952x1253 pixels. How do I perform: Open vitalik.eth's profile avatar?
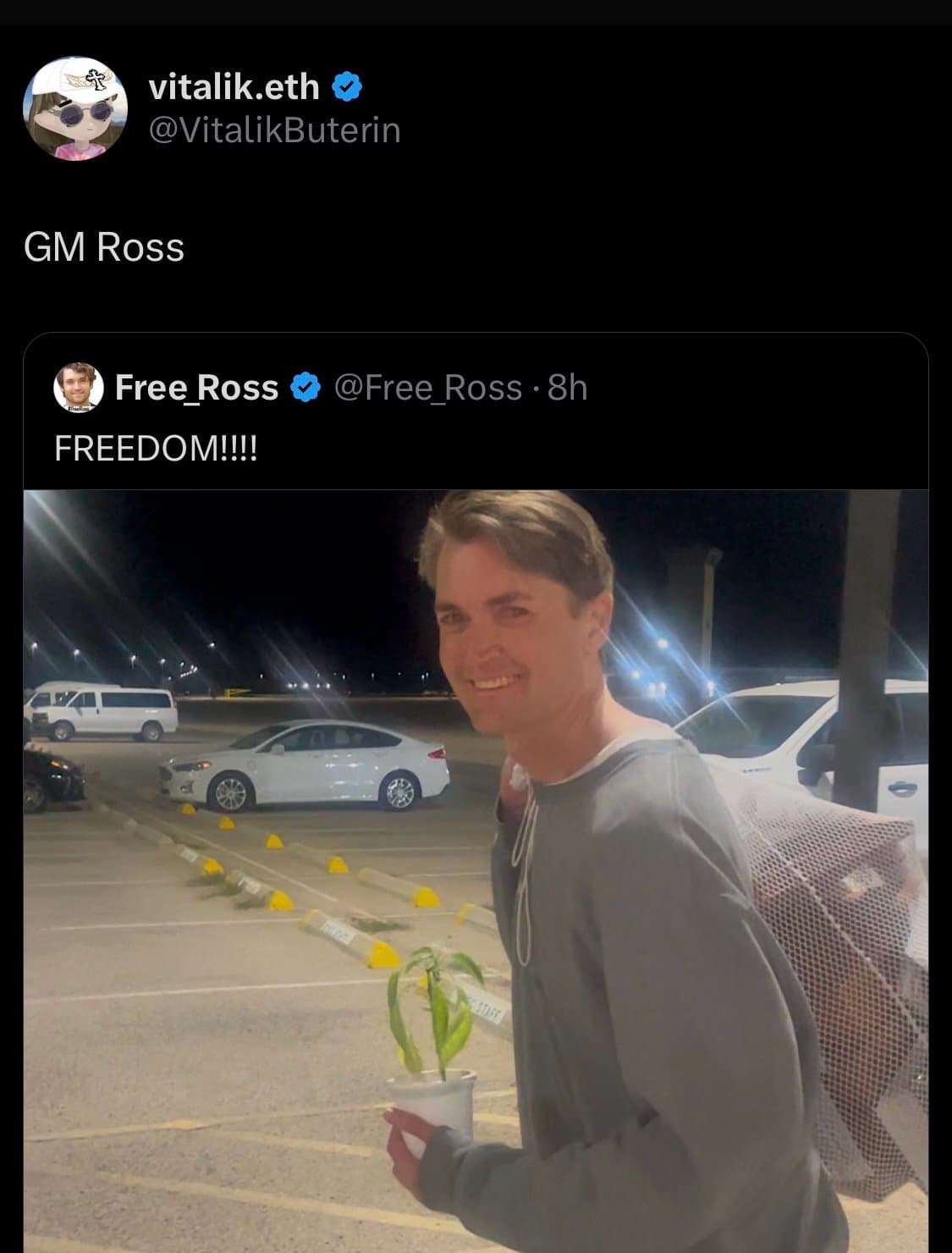[x=78, y=106]
